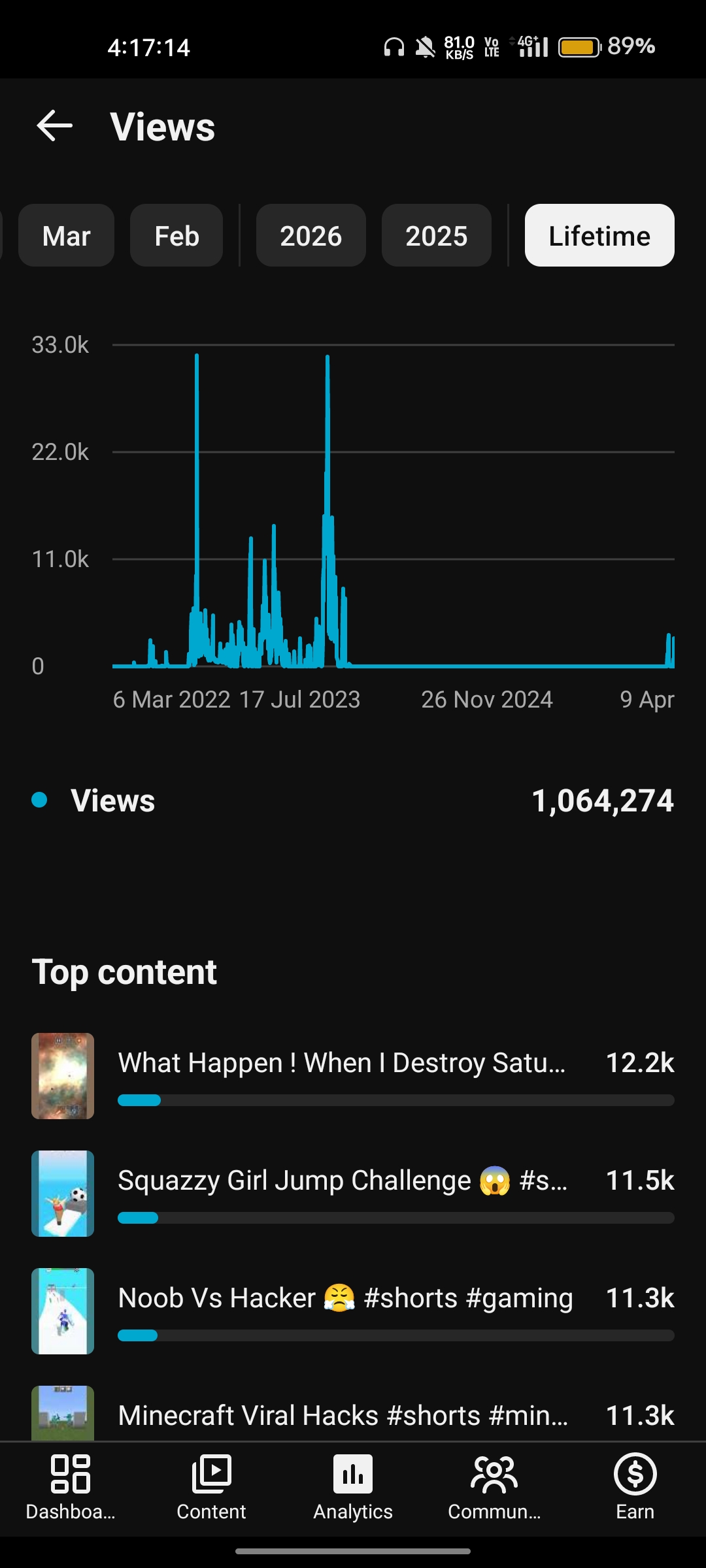Select the Mar date range chip
706x1568 pixels.
66,235
